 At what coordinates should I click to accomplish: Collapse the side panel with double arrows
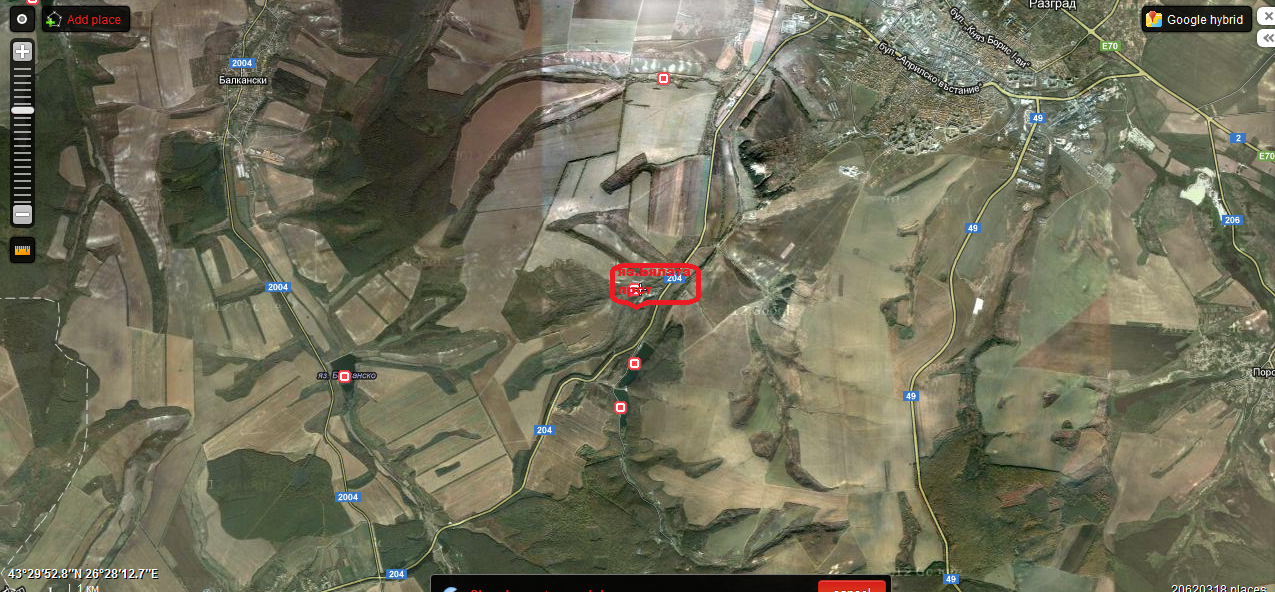(1264, 38)
